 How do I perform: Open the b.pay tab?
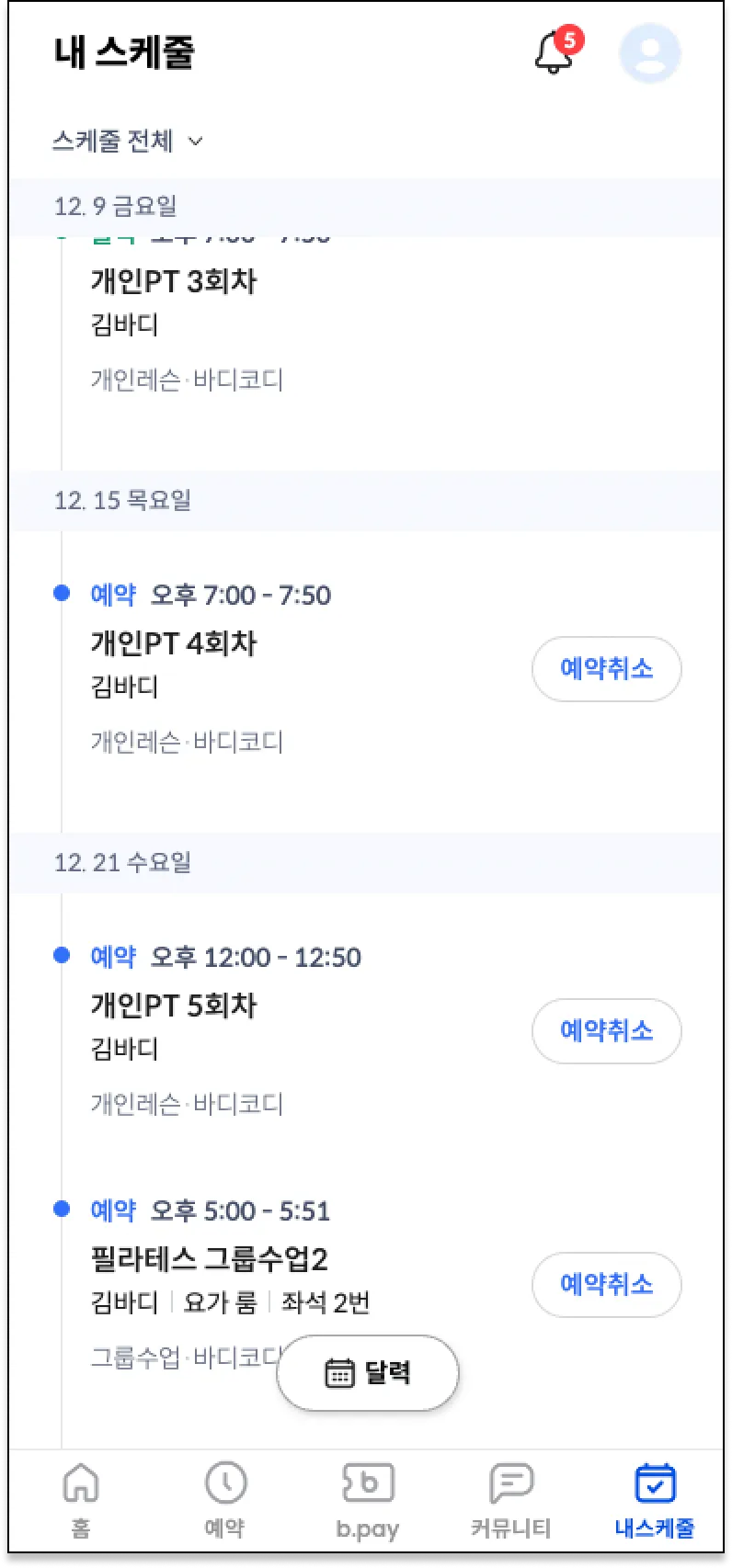[x=368, y=1500]
